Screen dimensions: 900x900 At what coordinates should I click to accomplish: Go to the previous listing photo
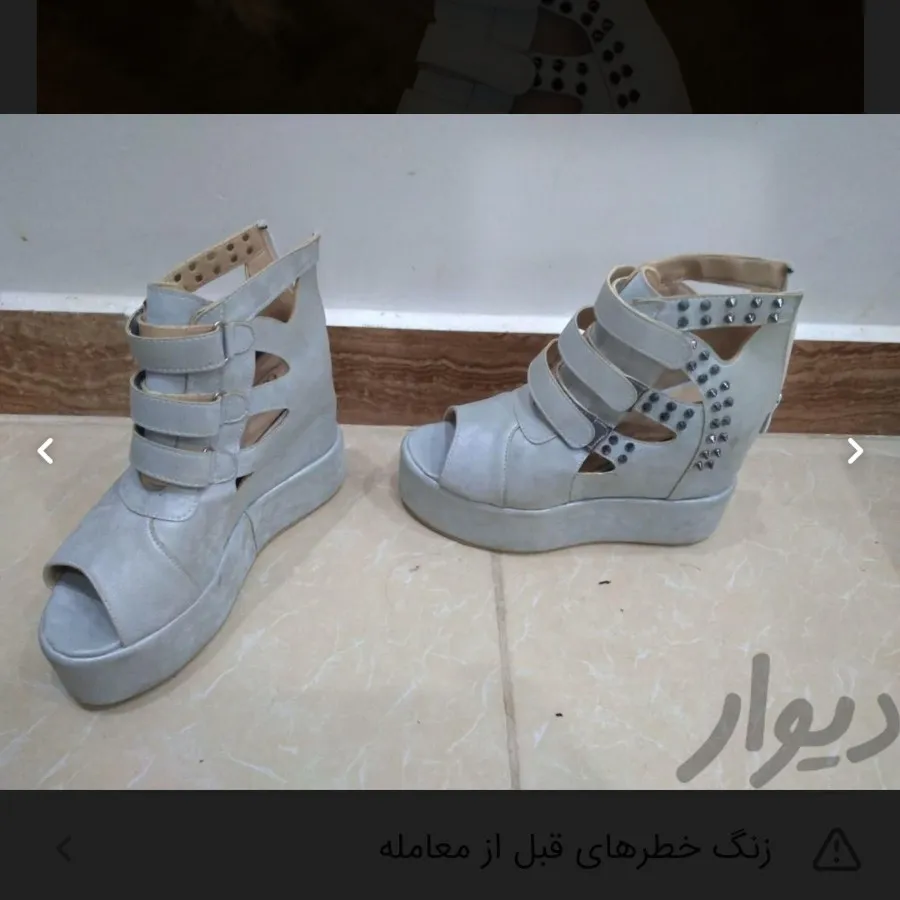(45, 451)
